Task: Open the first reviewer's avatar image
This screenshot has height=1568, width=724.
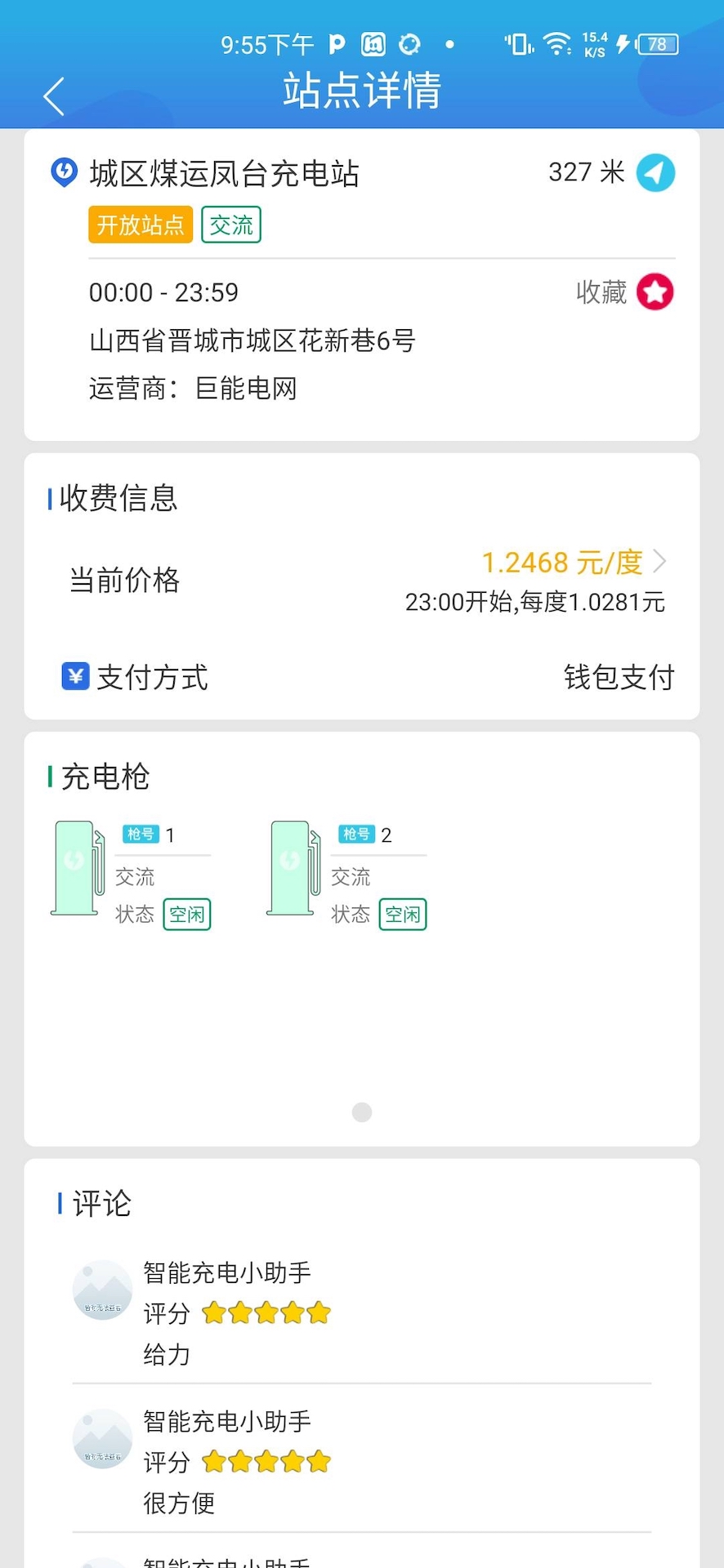Action: coord(101,1290)
